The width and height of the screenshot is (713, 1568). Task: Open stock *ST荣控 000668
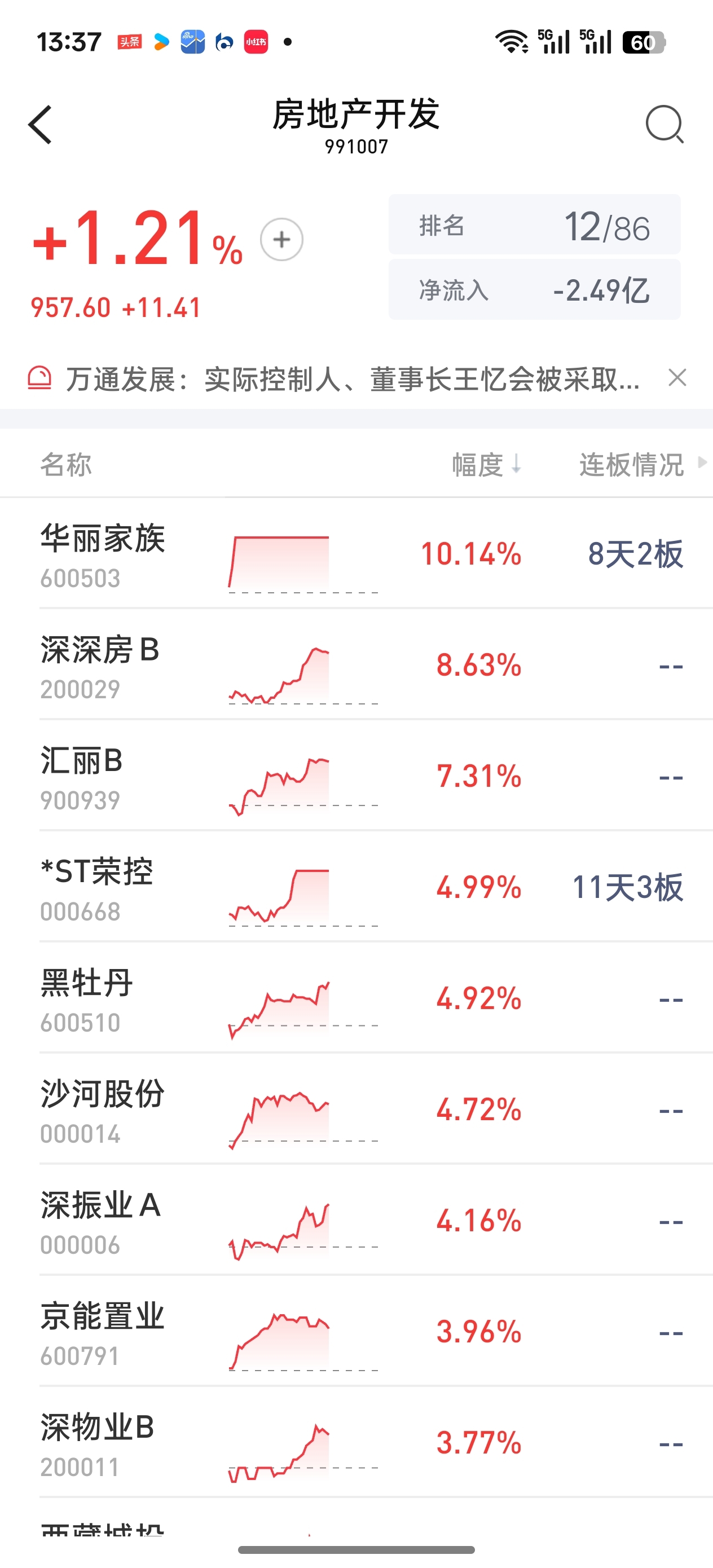pyautogui.click(x=356, y=887)
